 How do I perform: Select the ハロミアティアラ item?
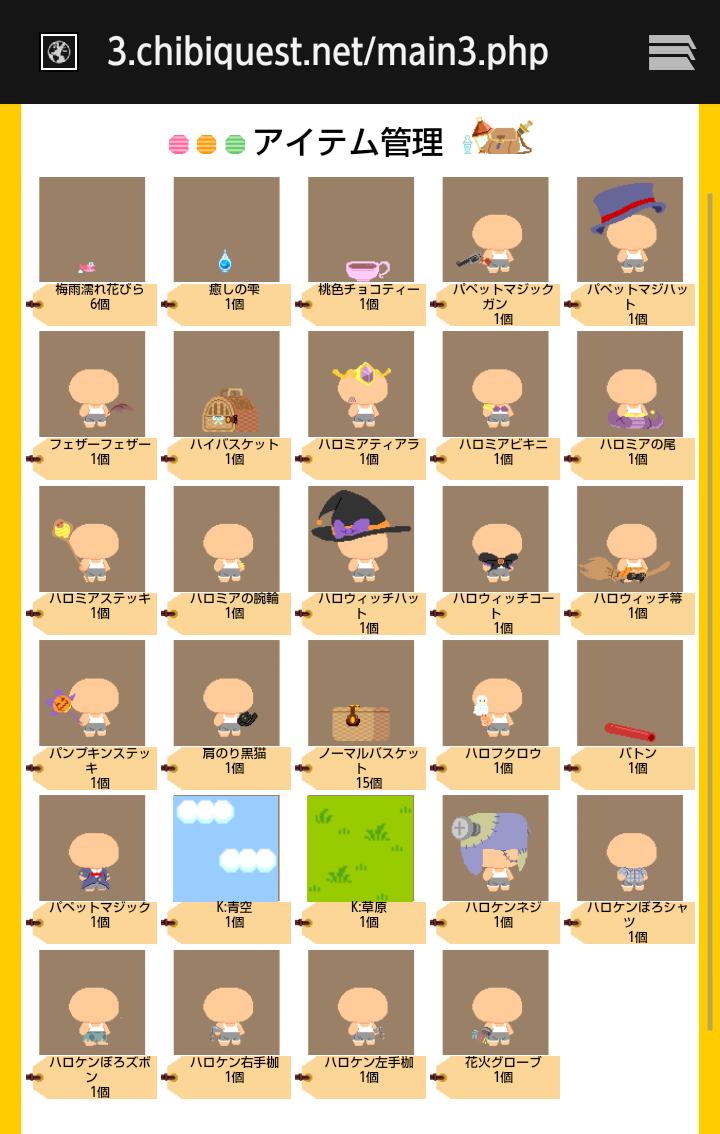361,385
